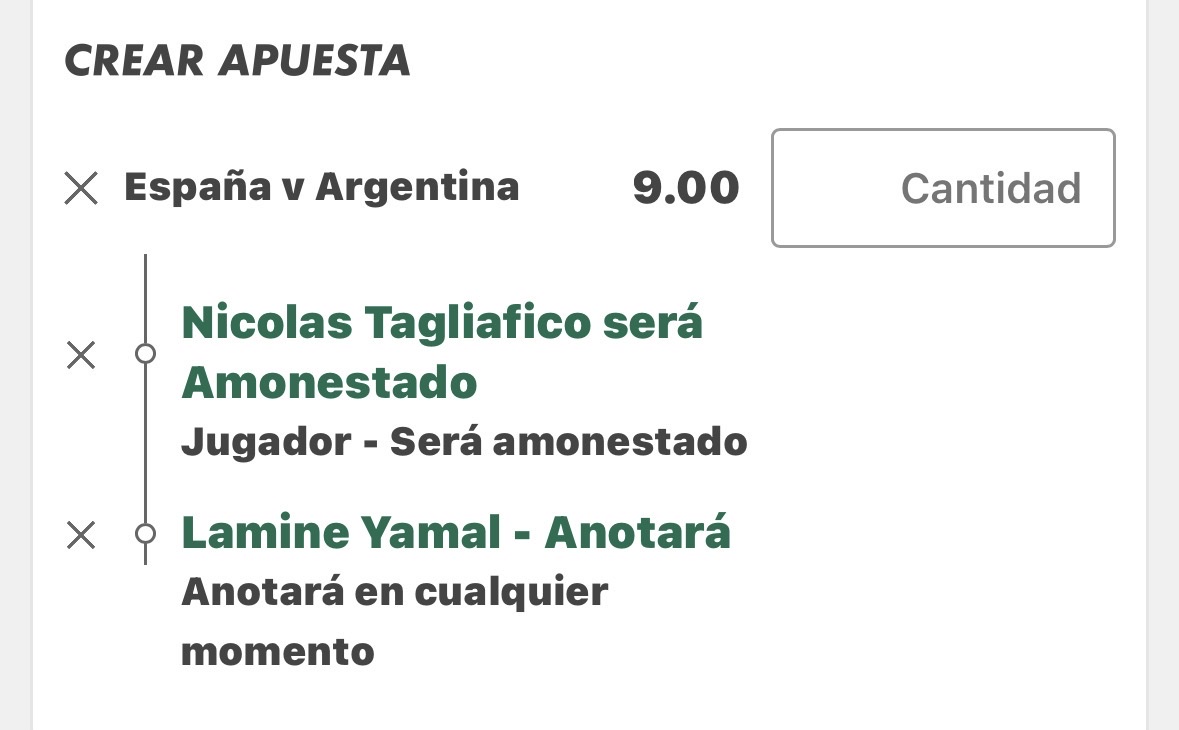
Task: Remove Nicolas Tagliafico será Amonestado selection
Action: [81, 355]
